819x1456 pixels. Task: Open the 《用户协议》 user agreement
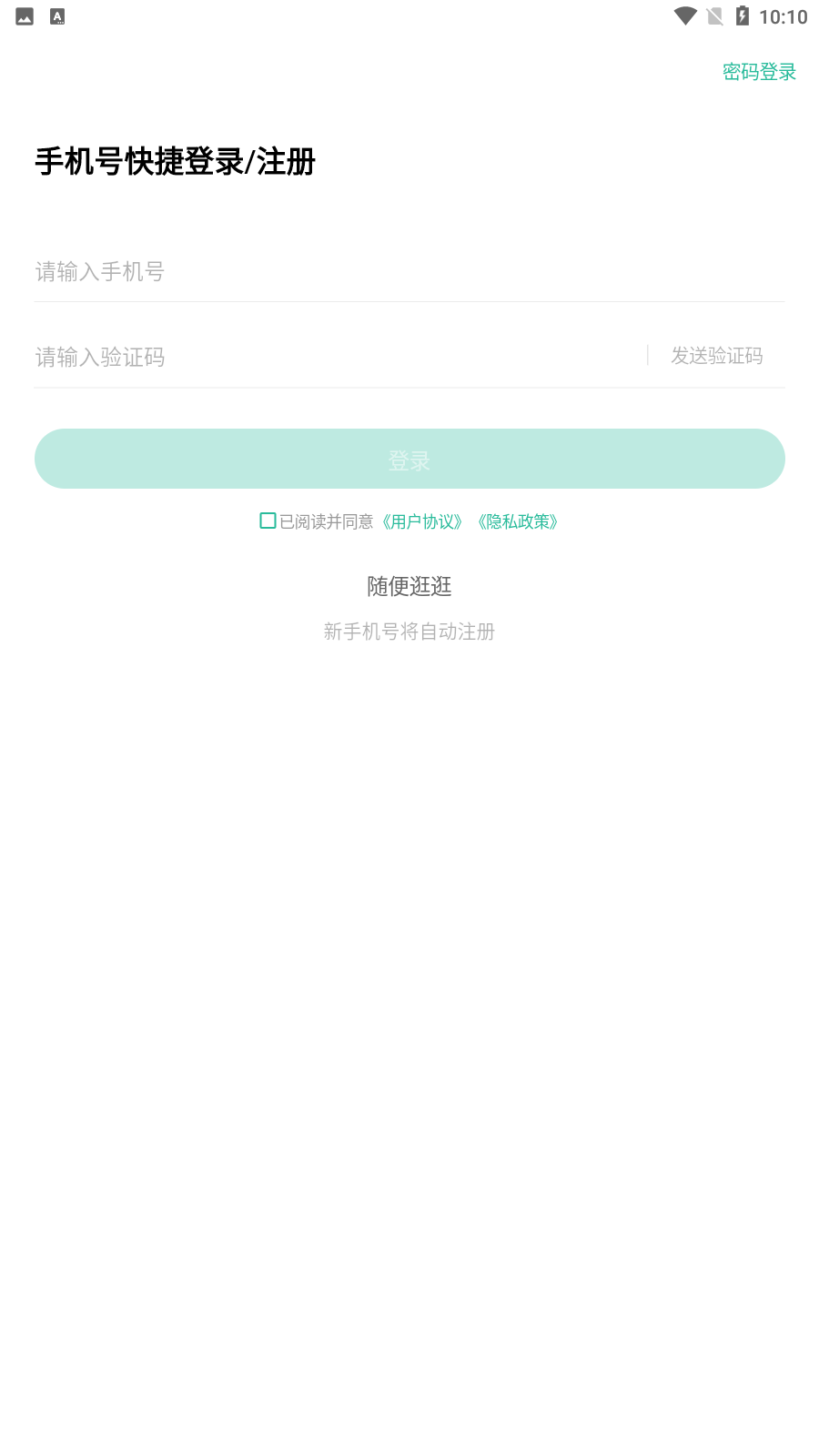(422, 521)
